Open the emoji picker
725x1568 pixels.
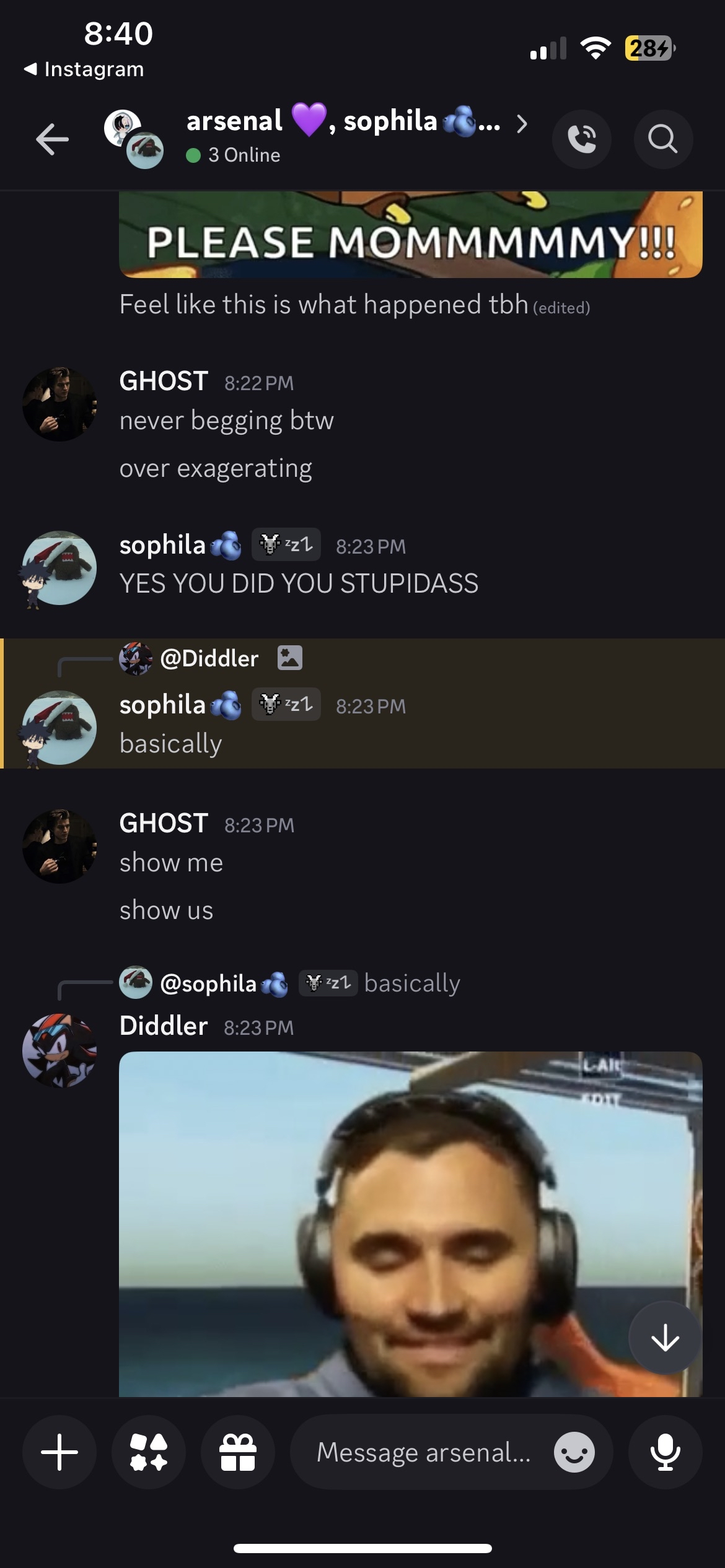574,1452
